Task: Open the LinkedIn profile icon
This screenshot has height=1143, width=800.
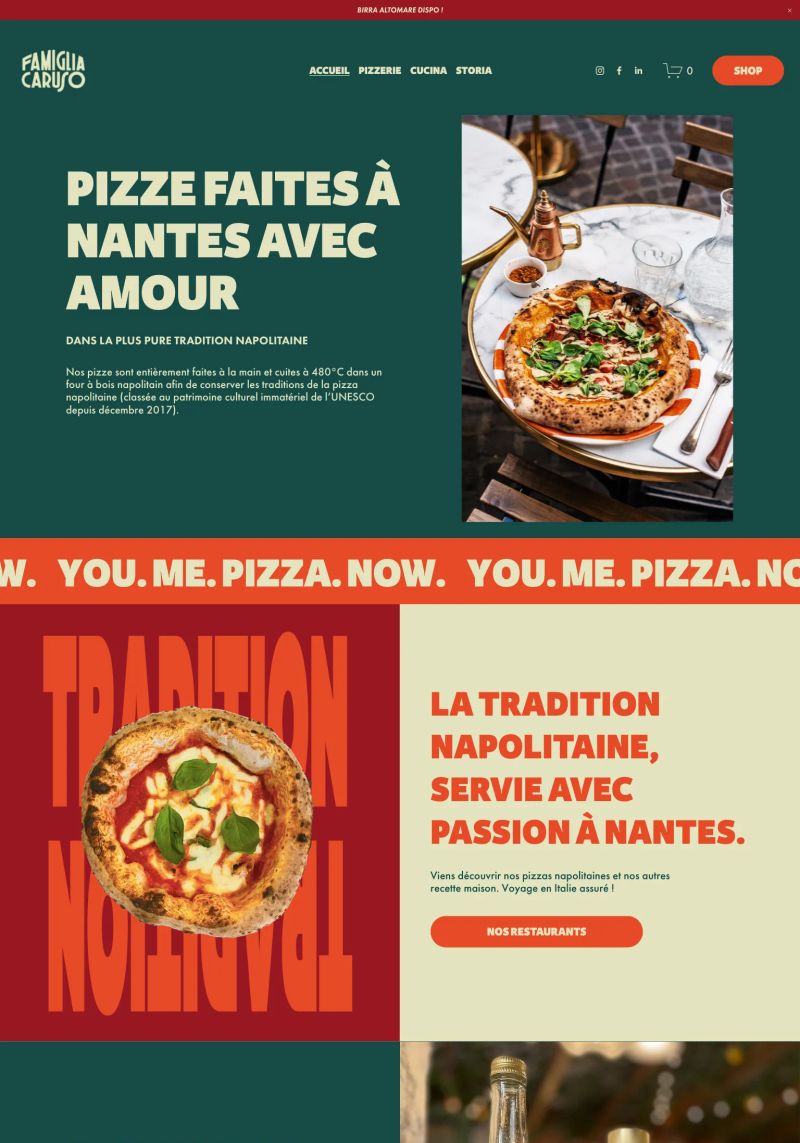Action: click(638, 71)
